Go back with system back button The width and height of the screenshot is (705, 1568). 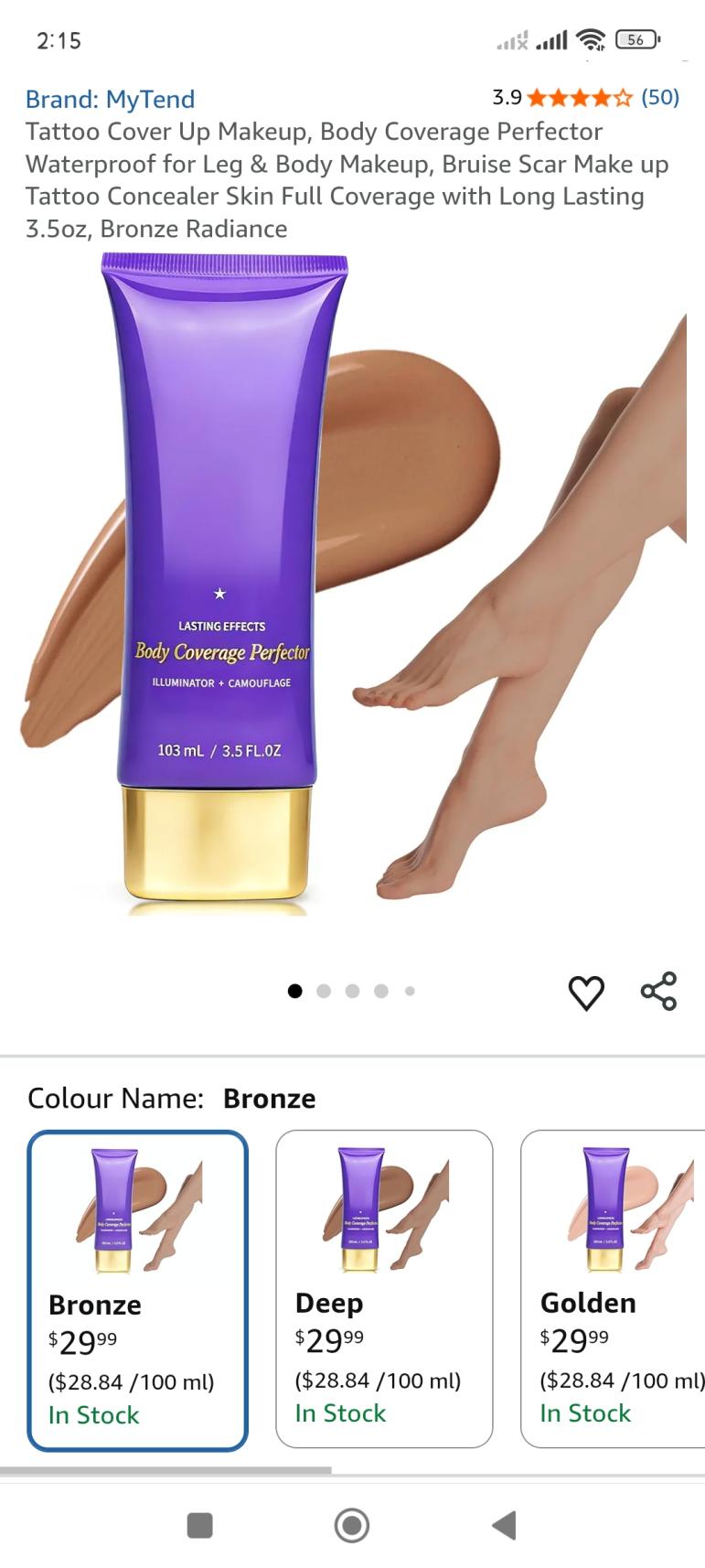[x=504, y=1525]
